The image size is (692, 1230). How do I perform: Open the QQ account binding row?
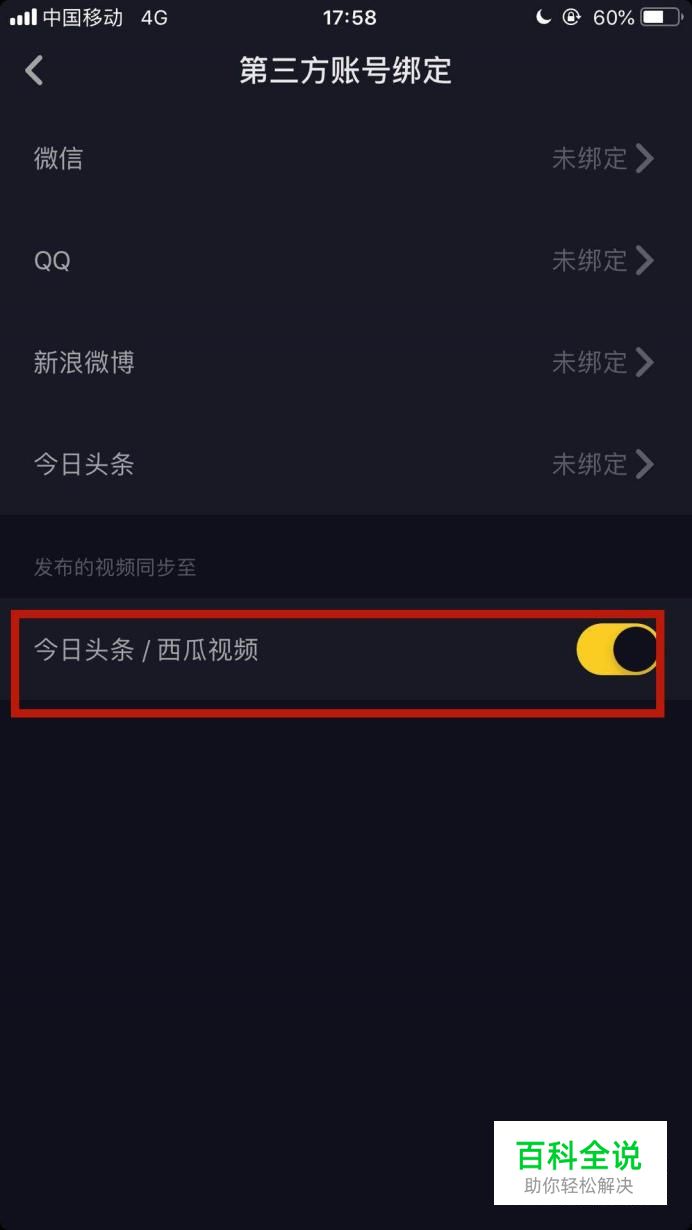point(346,260)
